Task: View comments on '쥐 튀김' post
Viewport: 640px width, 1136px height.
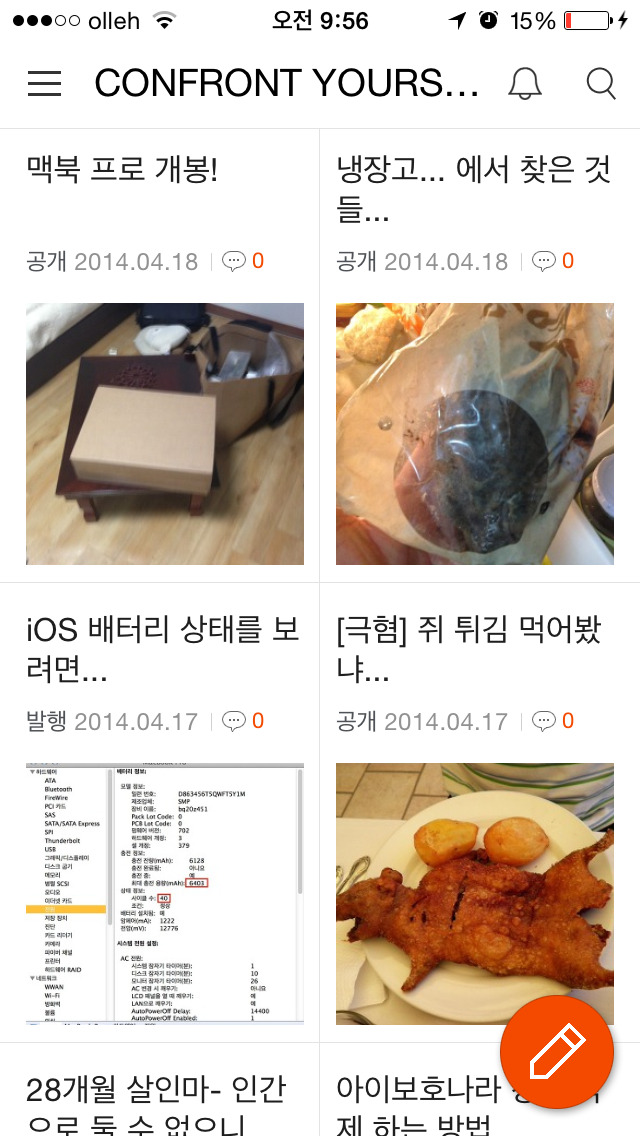Action: coord(553,721)
